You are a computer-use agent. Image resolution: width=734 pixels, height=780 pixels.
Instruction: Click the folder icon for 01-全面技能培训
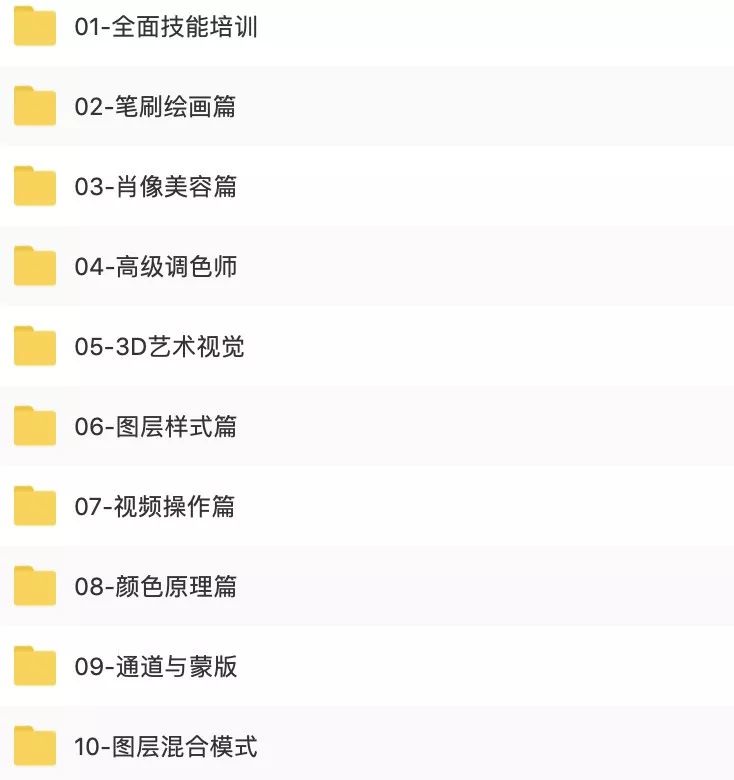33,26
